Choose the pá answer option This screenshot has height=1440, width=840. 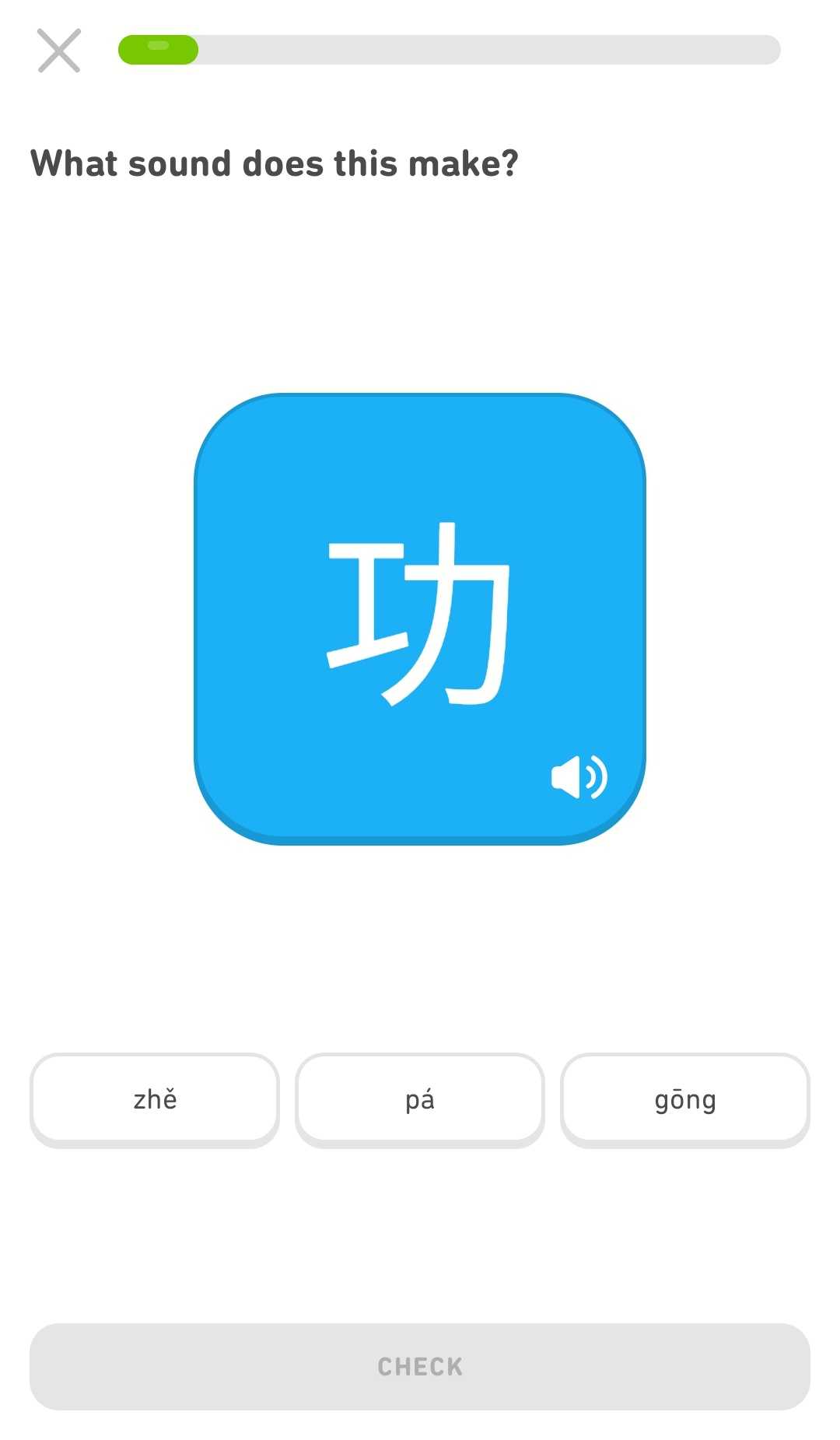(x=420, y=1100)
